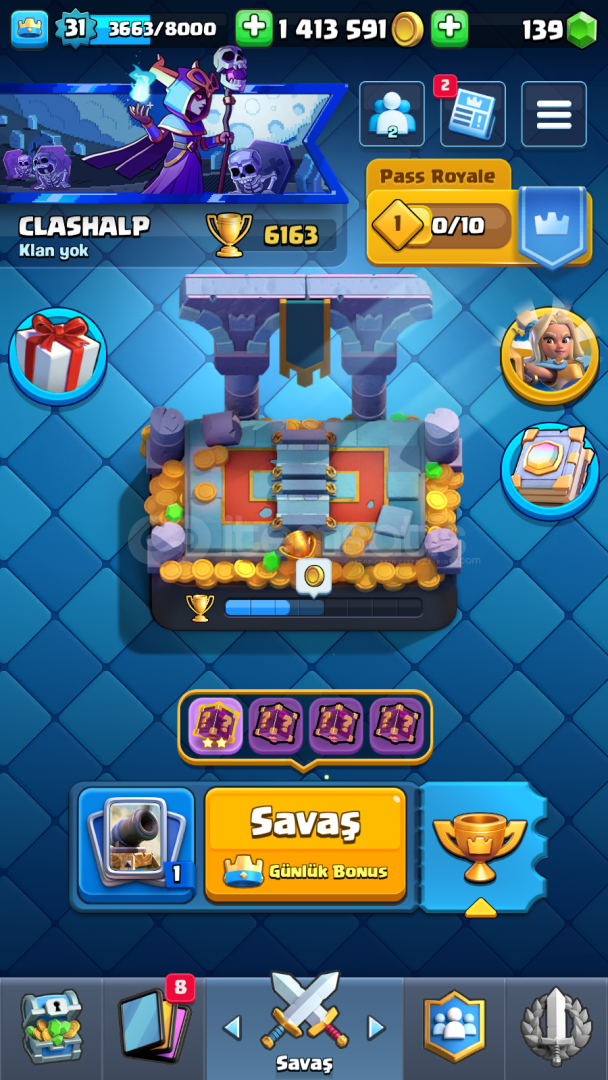The image size is (608, 1080).
Task: Open the friends list icon
Action: 392,114
